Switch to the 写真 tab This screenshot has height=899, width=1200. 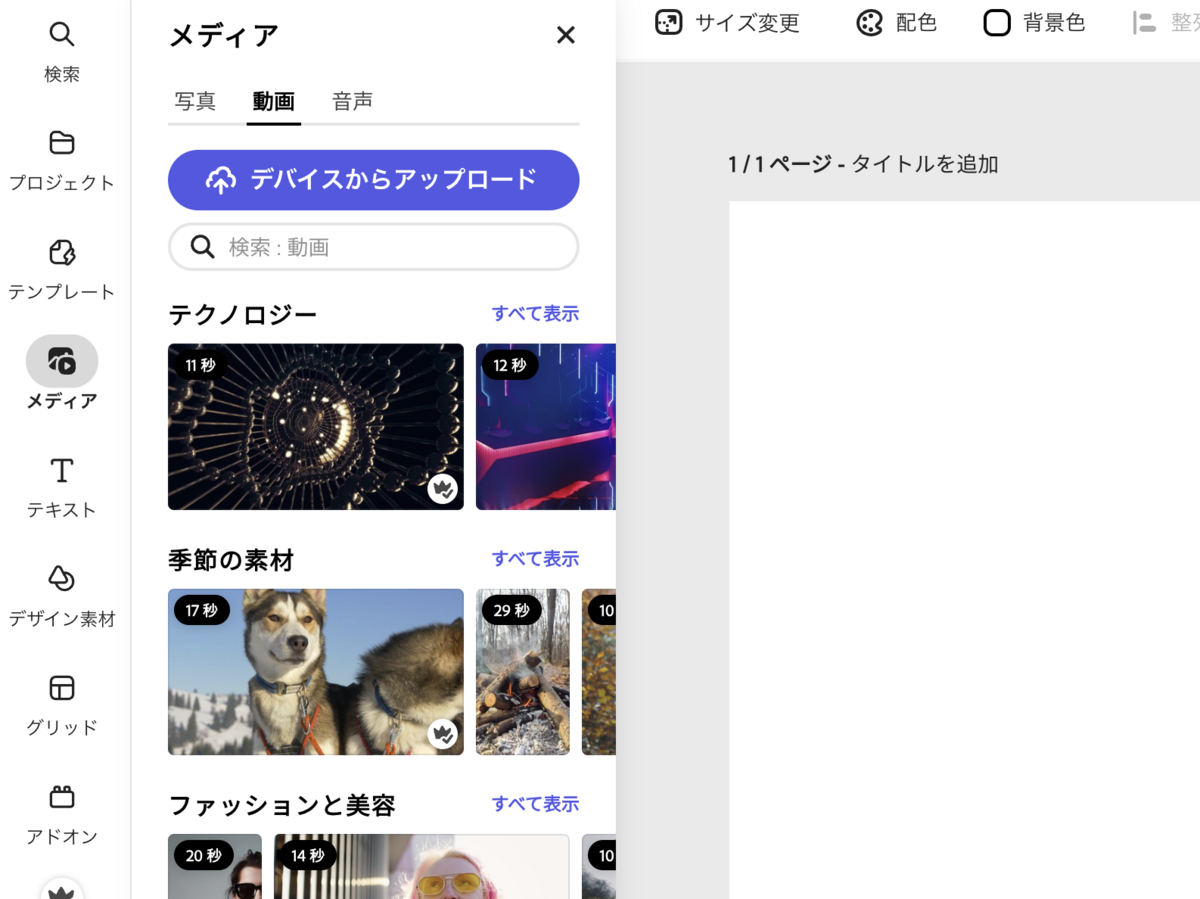pyautogui.click(x=195, y=101)
